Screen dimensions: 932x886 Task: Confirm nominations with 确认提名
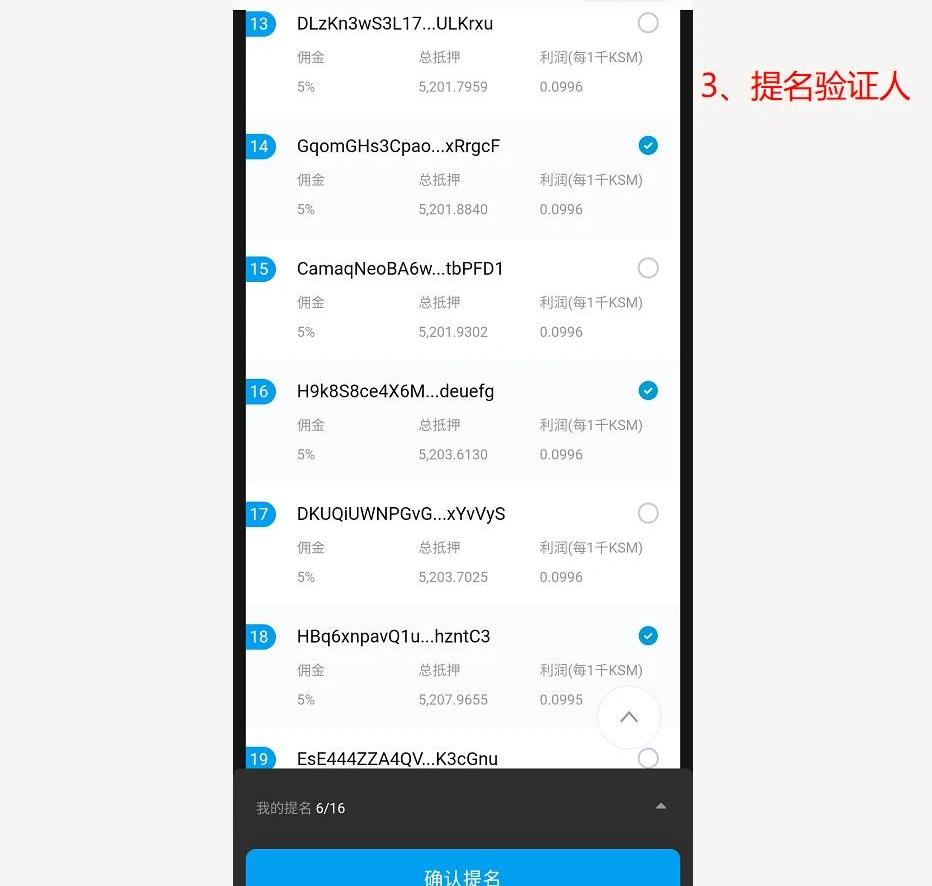462,872
